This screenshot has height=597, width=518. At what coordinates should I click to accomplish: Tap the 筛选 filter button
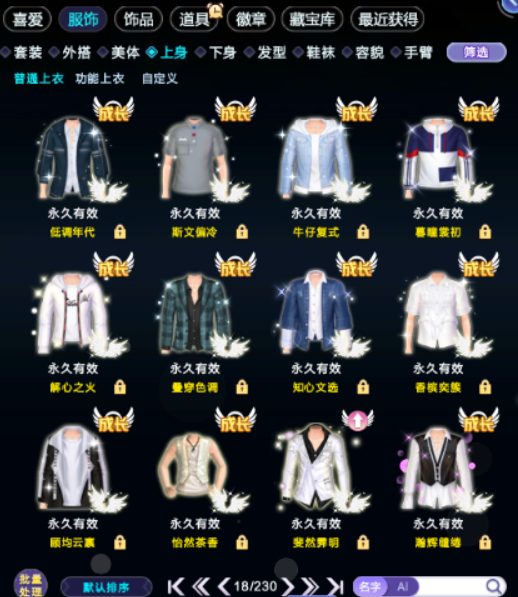(x=476, y=52)
